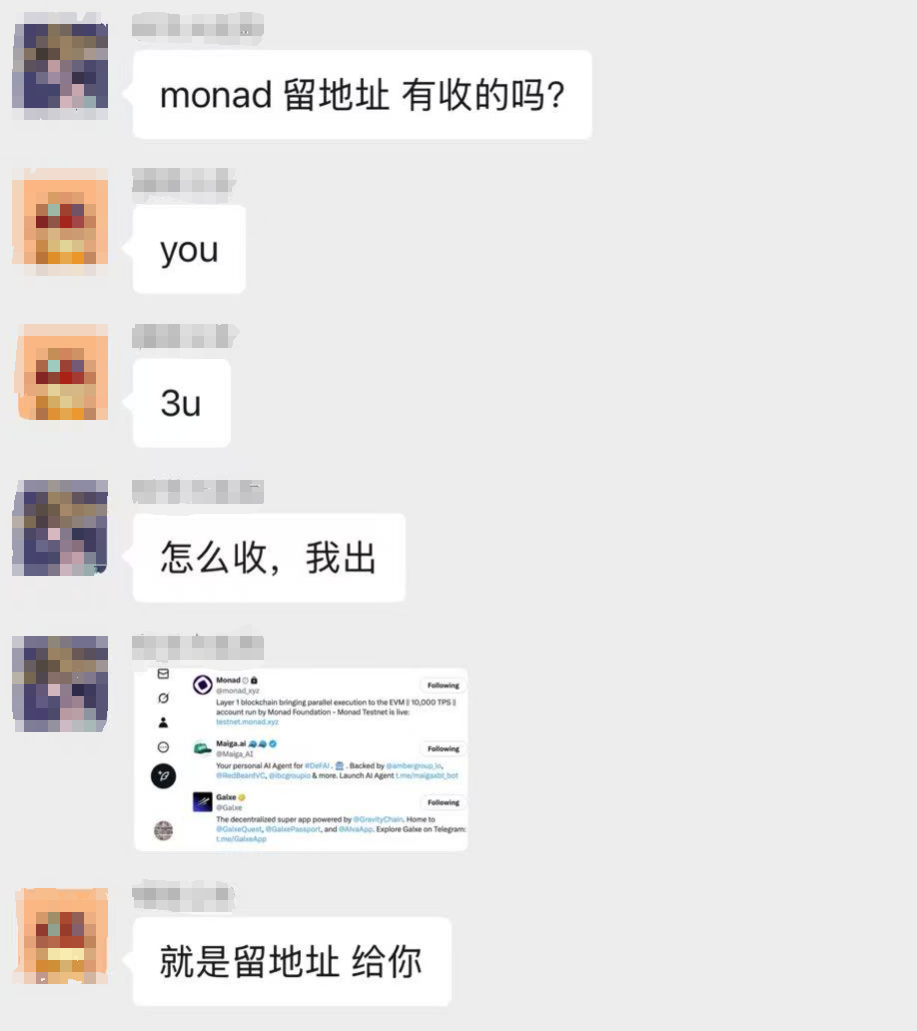Tap avatar next to the "you" message
The image size is (917, 1031).
(60, 220)
